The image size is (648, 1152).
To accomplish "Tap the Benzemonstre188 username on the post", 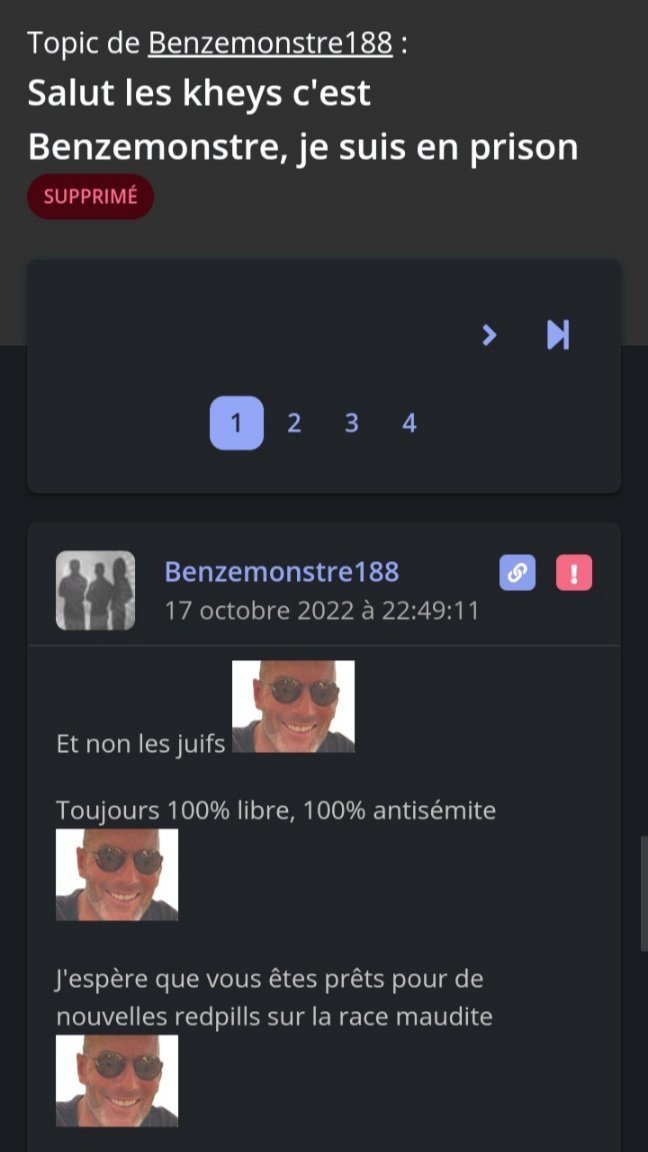I will pyautogui.click(x=281, y=572).
